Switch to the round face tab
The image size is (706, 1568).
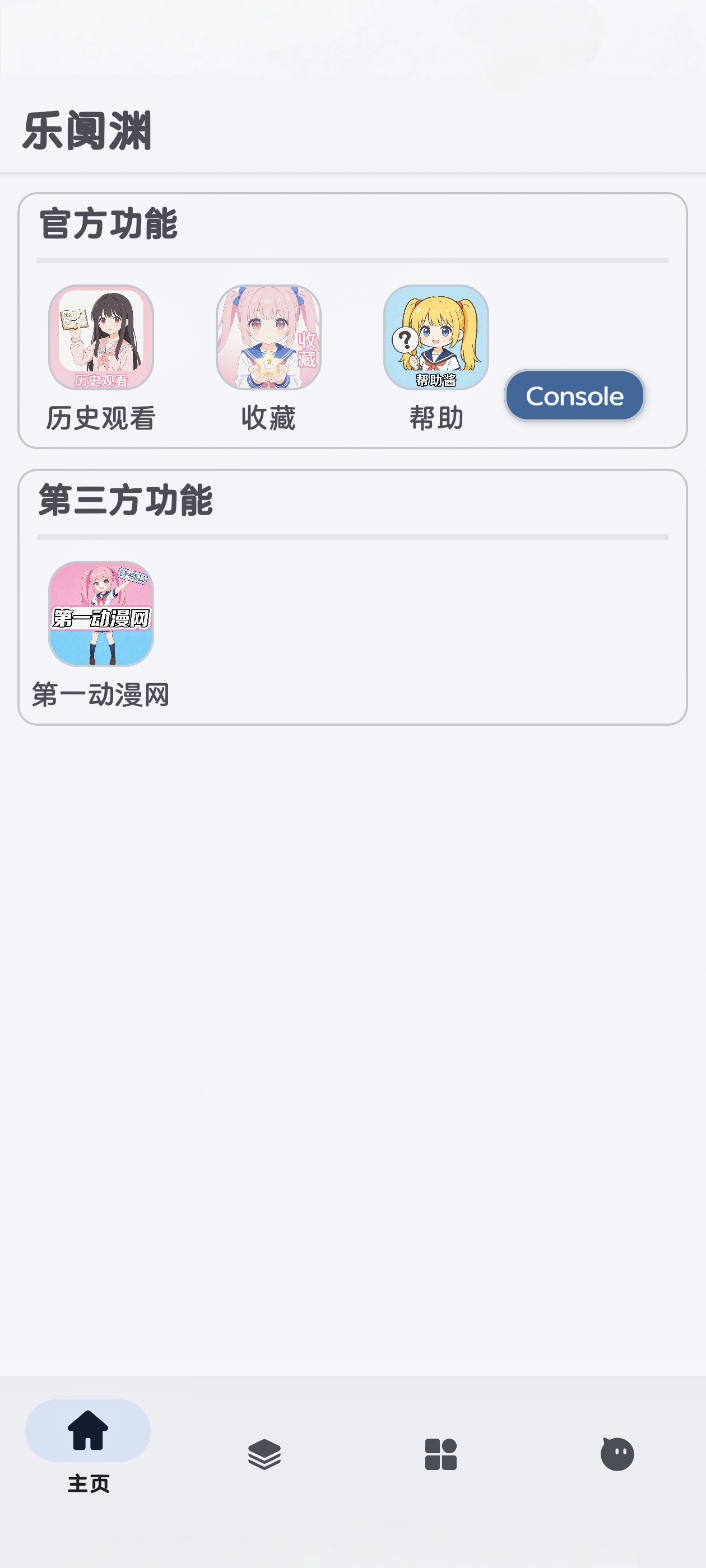(x=617, y=1454)
